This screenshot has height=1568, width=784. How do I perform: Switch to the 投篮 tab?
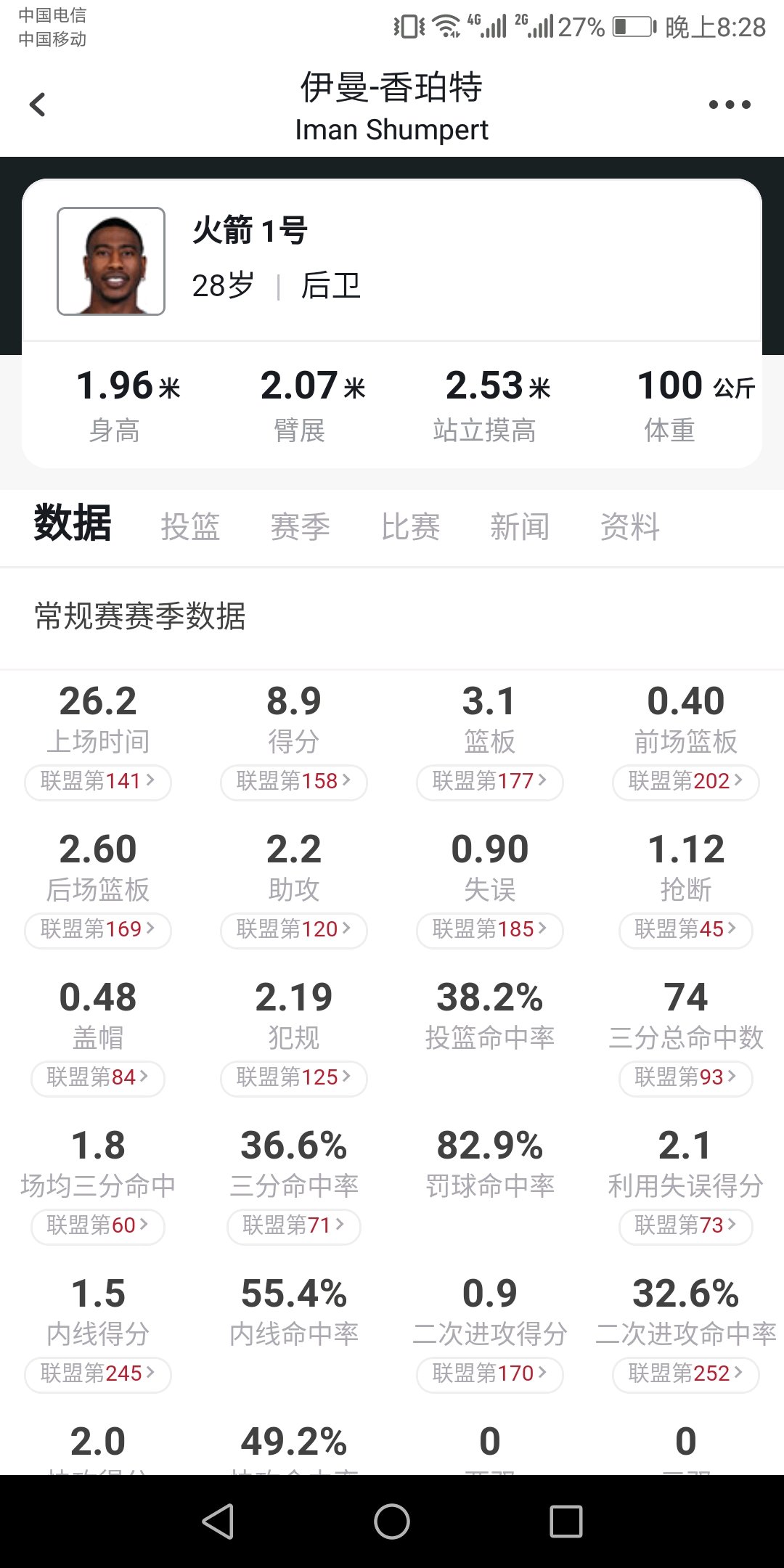190,526
